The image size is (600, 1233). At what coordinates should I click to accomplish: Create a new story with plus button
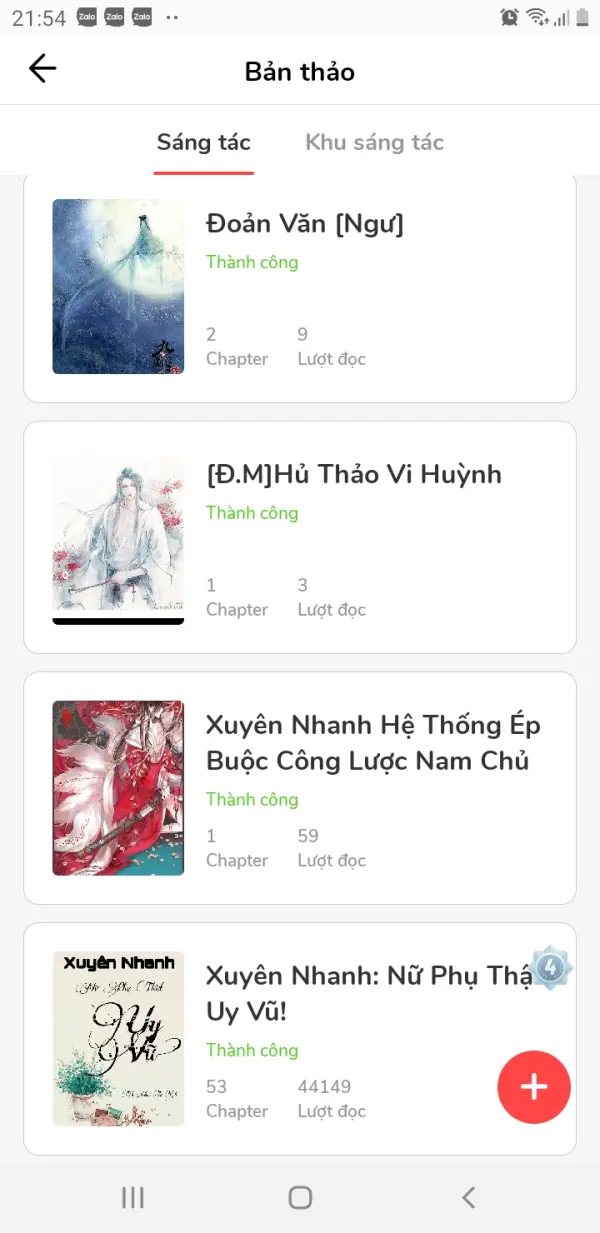534,1087
